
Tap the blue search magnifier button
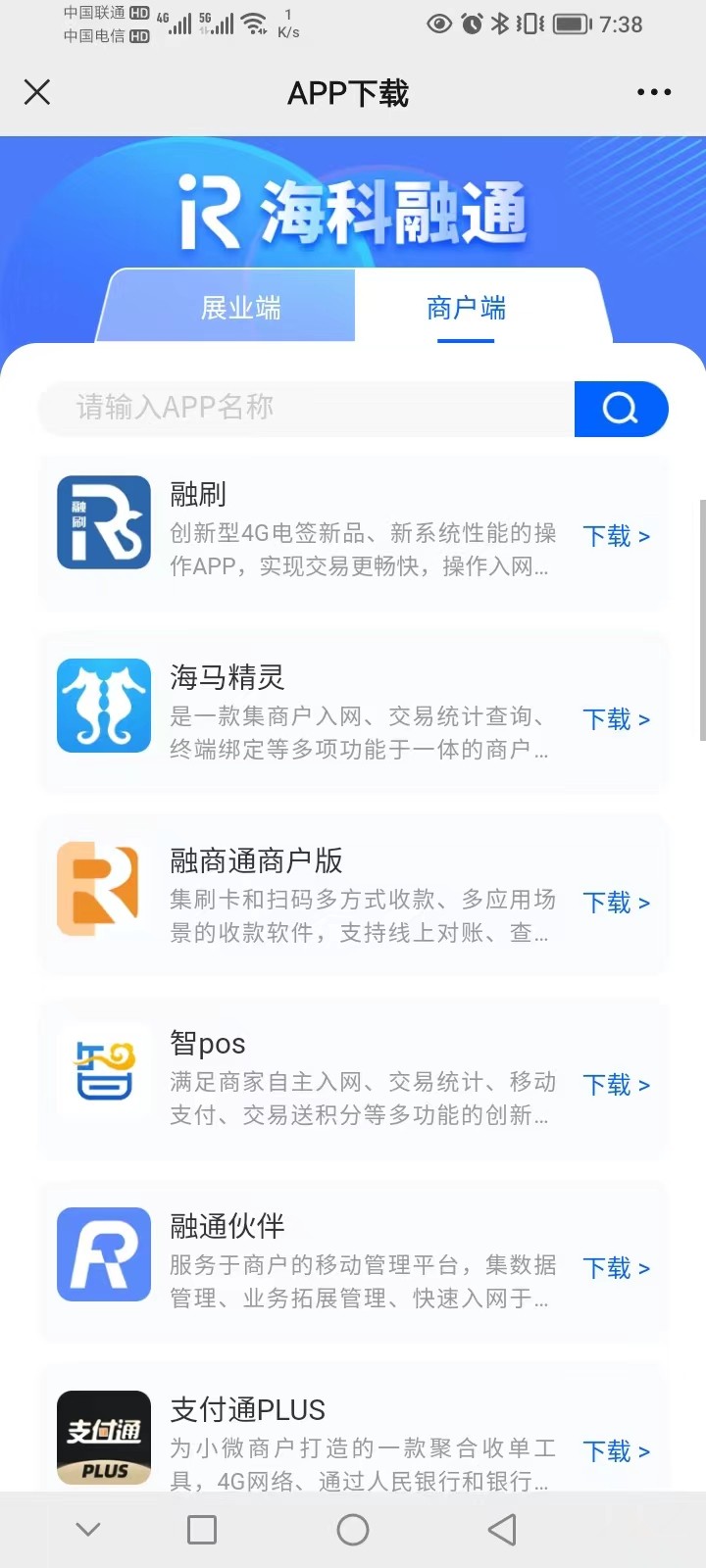[x=621, y=408]
